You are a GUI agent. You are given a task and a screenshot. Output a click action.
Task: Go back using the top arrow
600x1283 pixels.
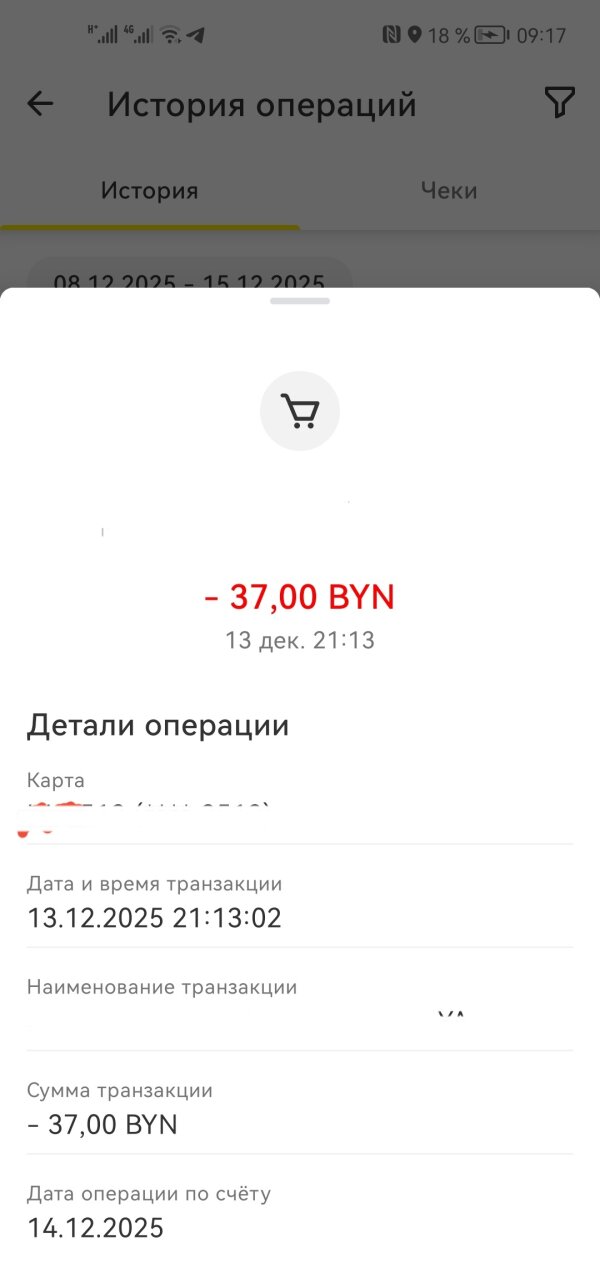point(40,103)
